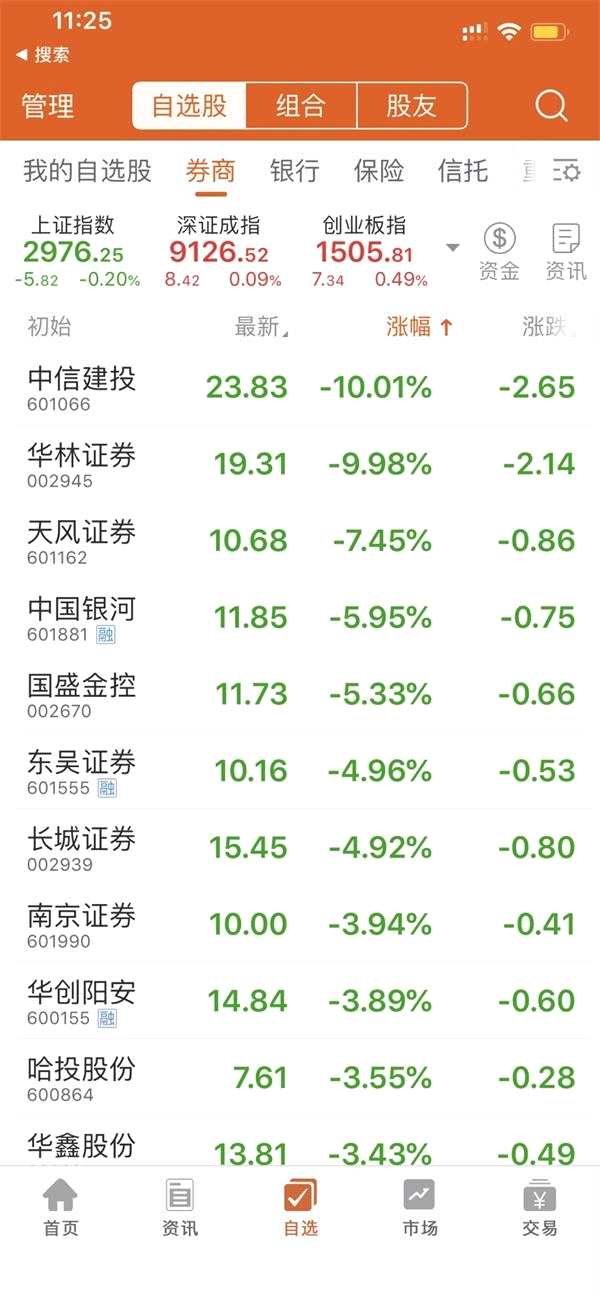Viewport: 600px width, 1298px height.
Task: Tap 管理 to manage watchlist
Action: click(x=48, y=106)
